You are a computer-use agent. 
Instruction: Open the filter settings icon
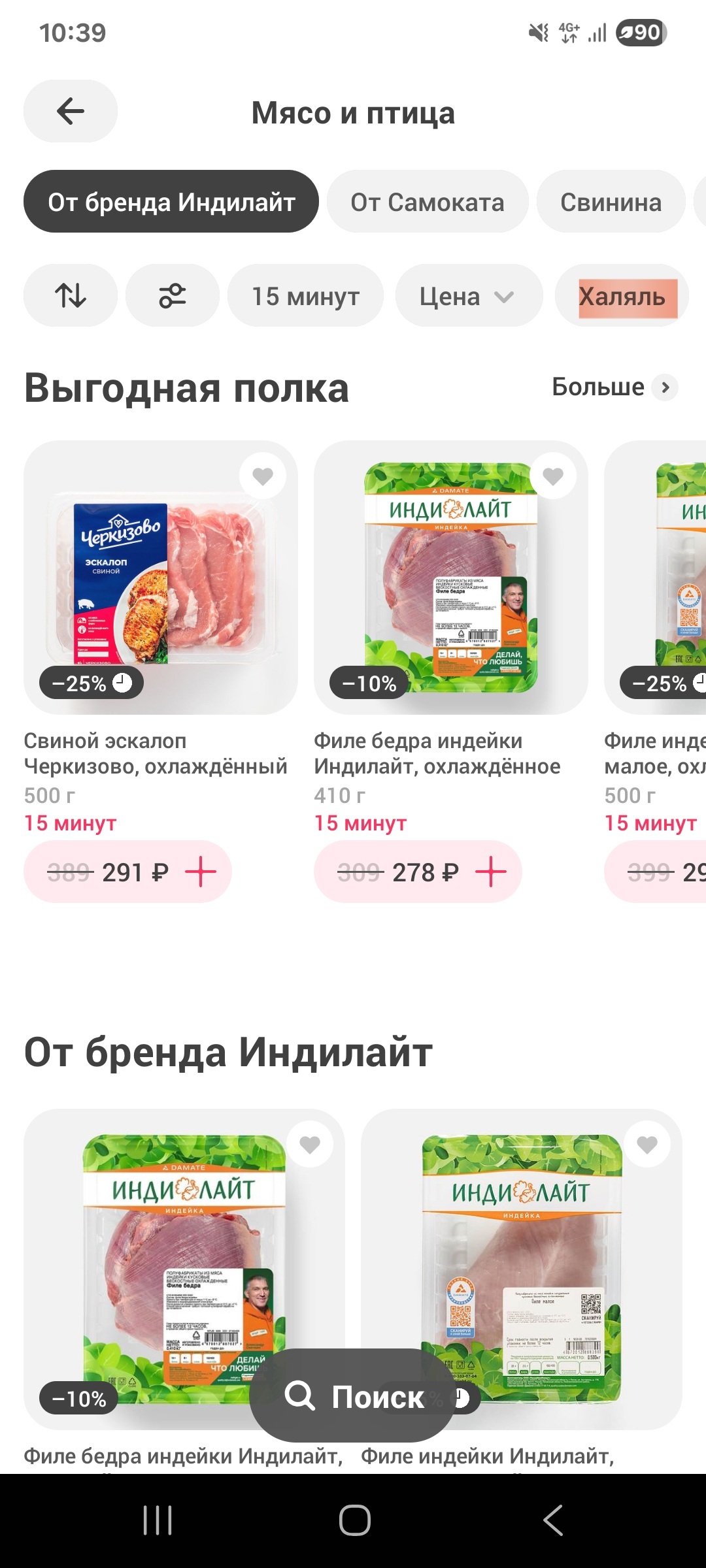click(x=173, y=296)
